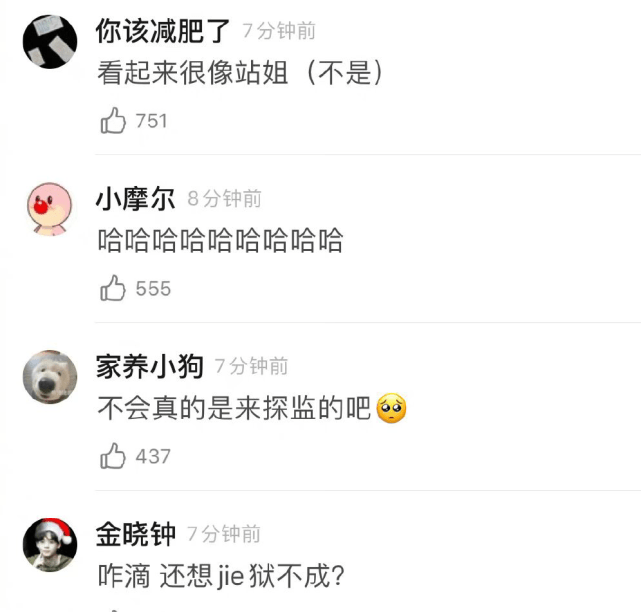Open 小摩尔's profile avatar
This screenshot has height=612, width=641.
(x=50, y=209)
